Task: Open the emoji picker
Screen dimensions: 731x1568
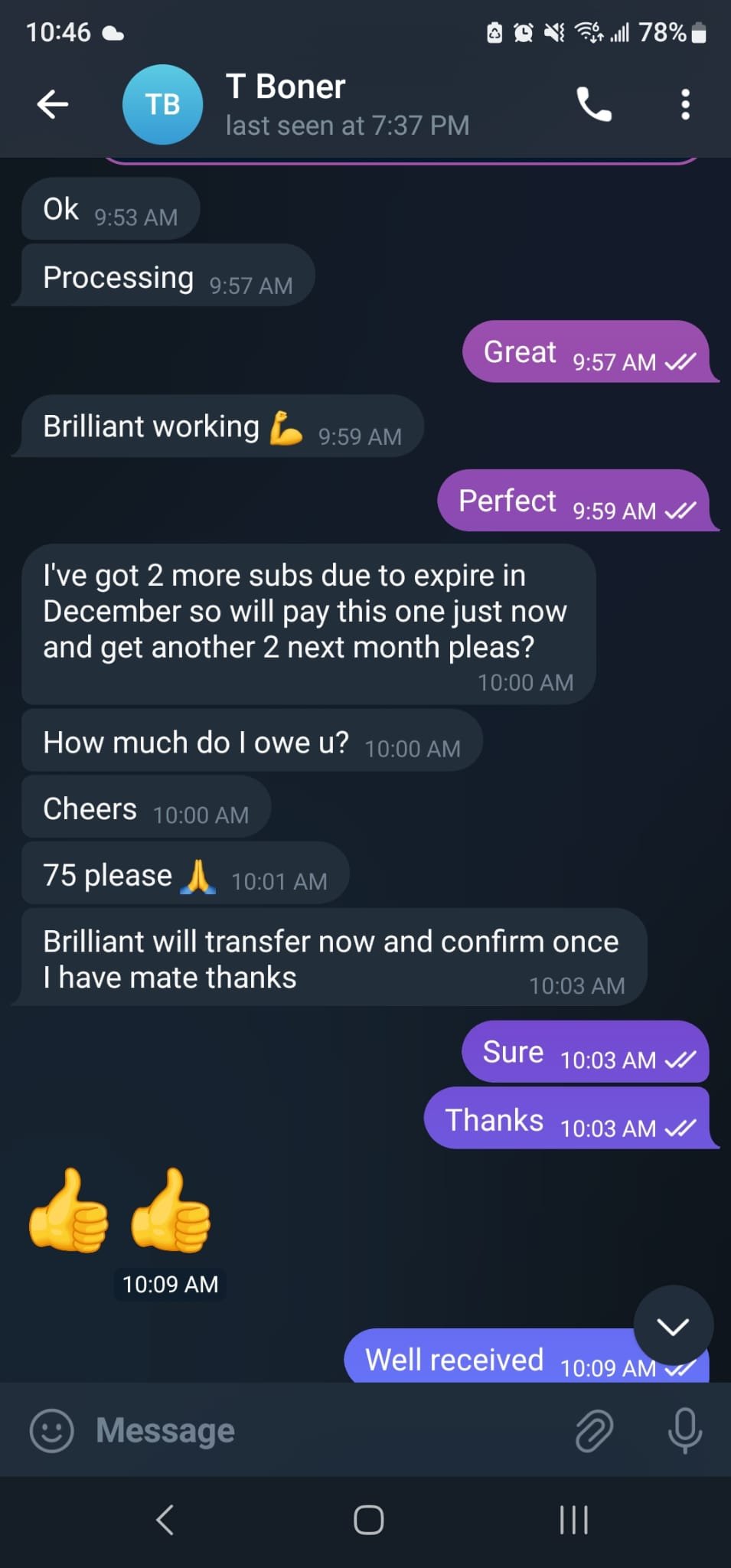Action: click(x=51, y=1430)
